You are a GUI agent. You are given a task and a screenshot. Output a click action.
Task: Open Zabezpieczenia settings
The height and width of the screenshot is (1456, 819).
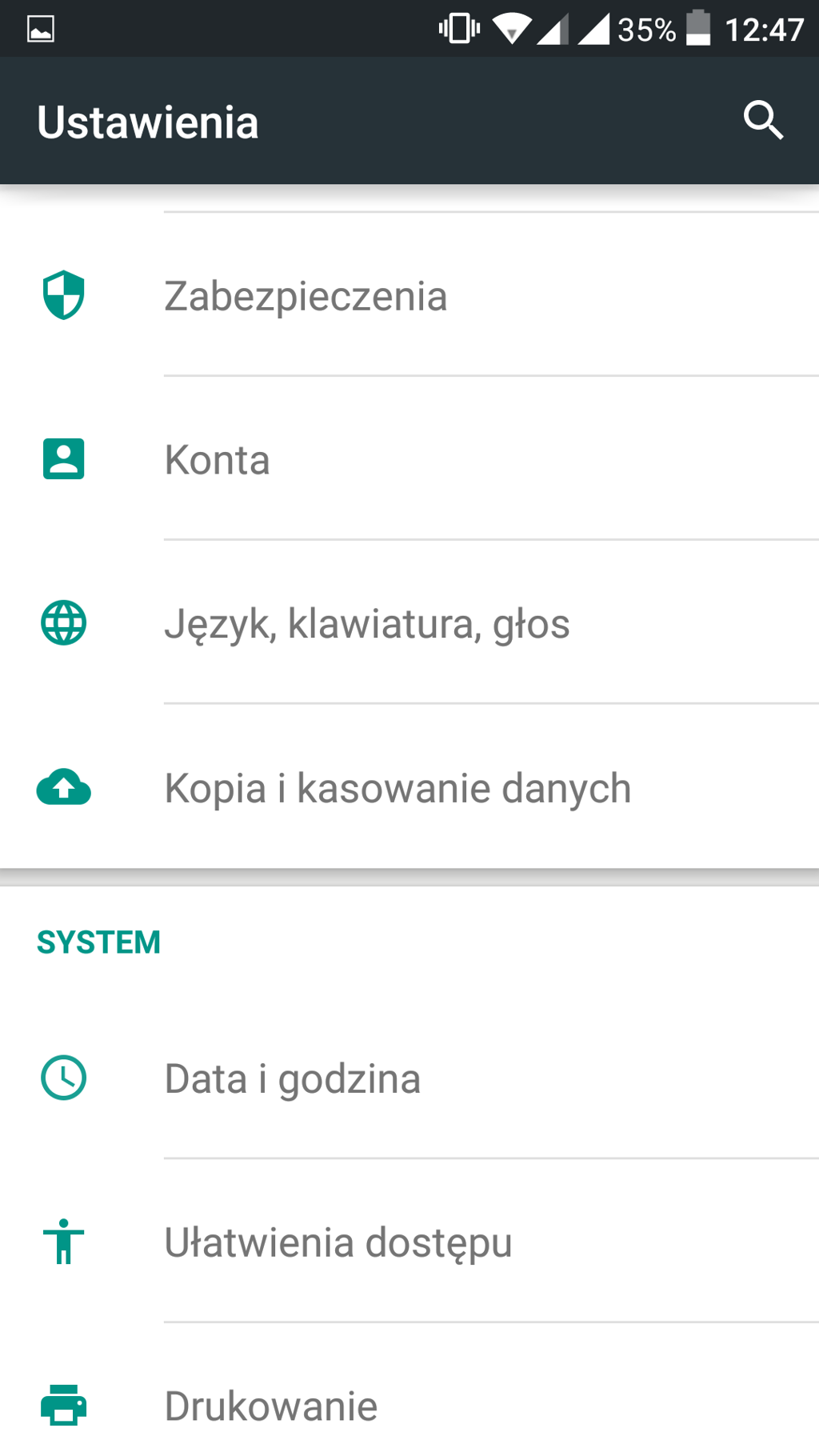pos(306,296)
